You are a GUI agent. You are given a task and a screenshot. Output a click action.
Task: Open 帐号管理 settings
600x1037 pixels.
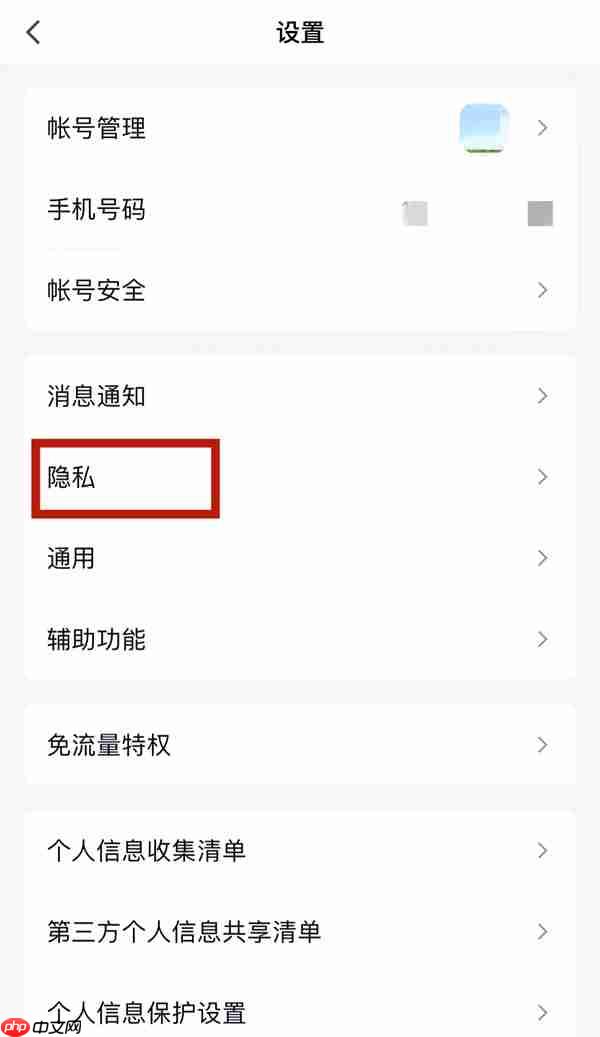[x=300, y=128]
